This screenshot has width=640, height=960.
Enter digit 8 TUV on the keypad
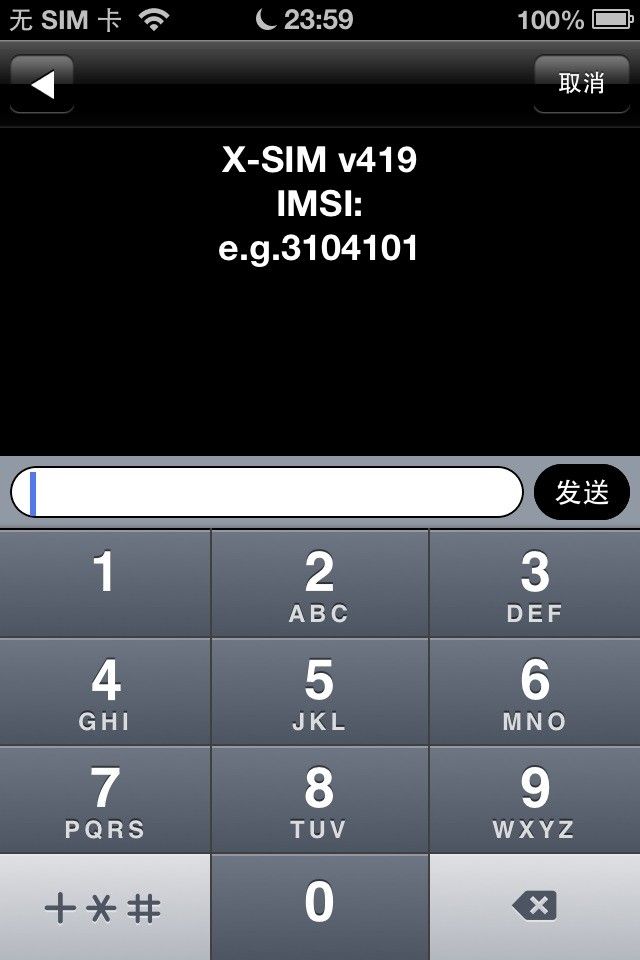click(319, 800)
